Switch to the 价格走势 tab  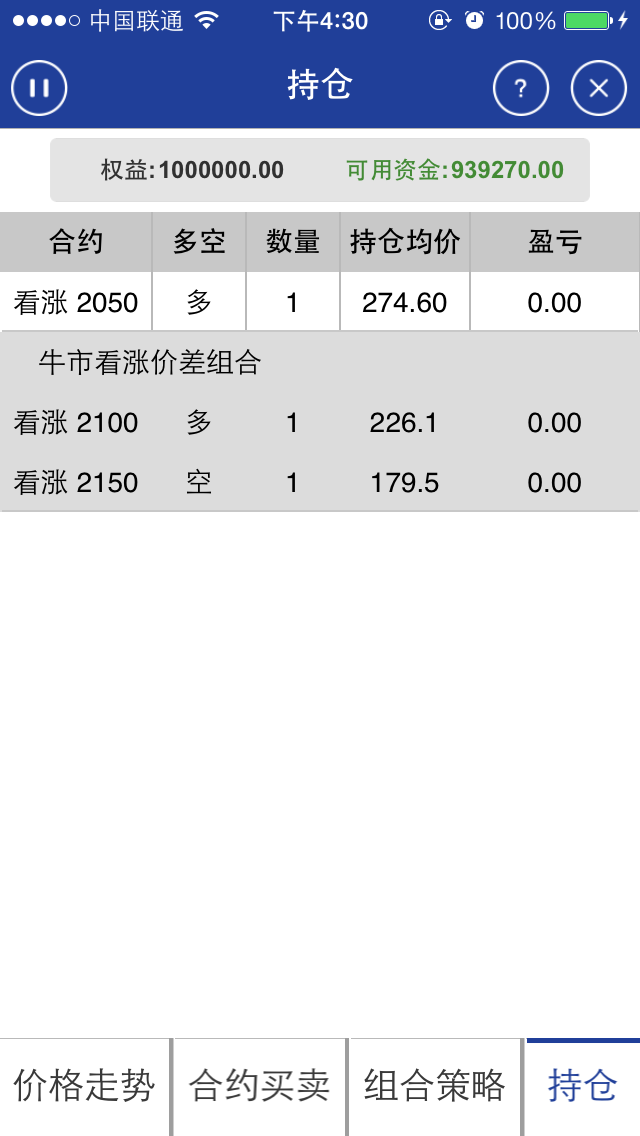(85, 1087)
